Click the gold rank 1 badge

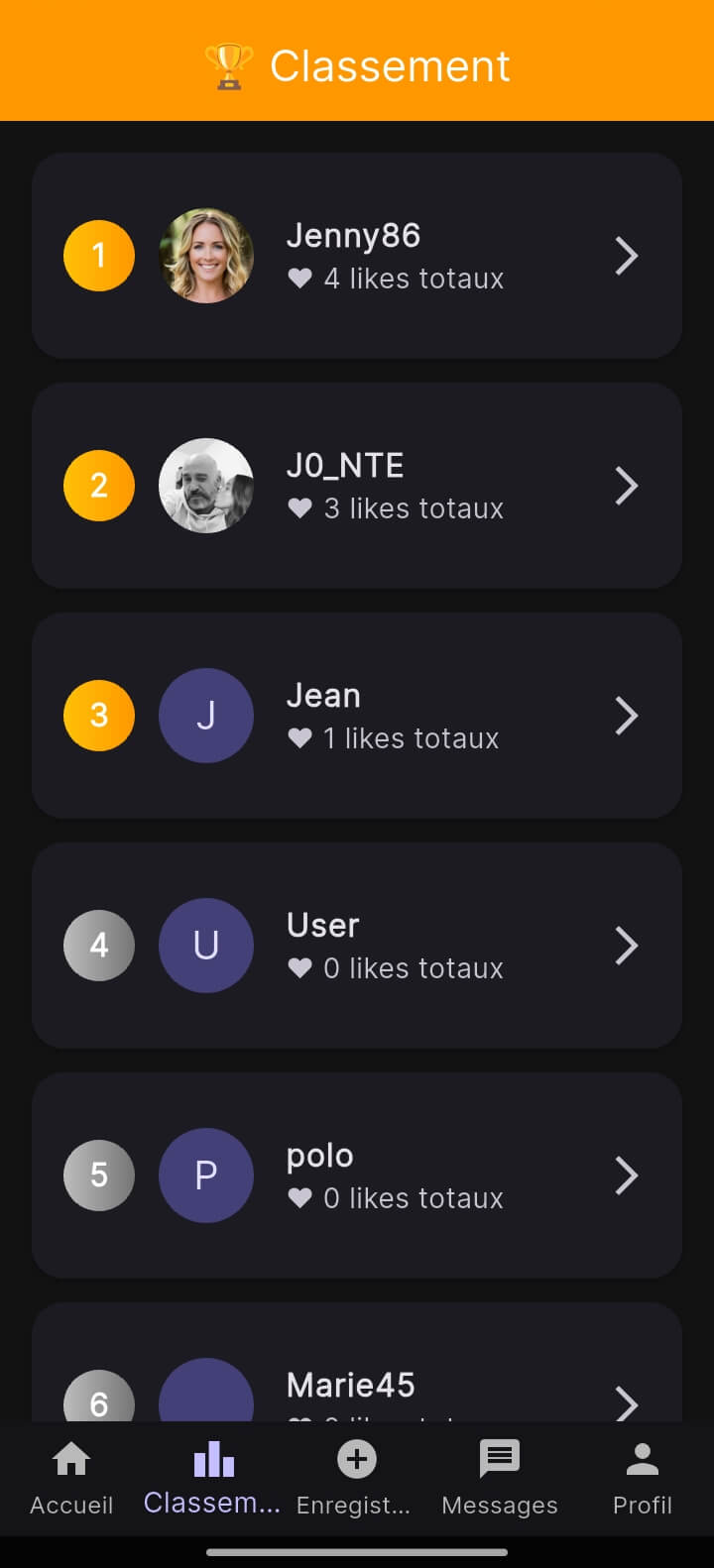pos(98,256)
